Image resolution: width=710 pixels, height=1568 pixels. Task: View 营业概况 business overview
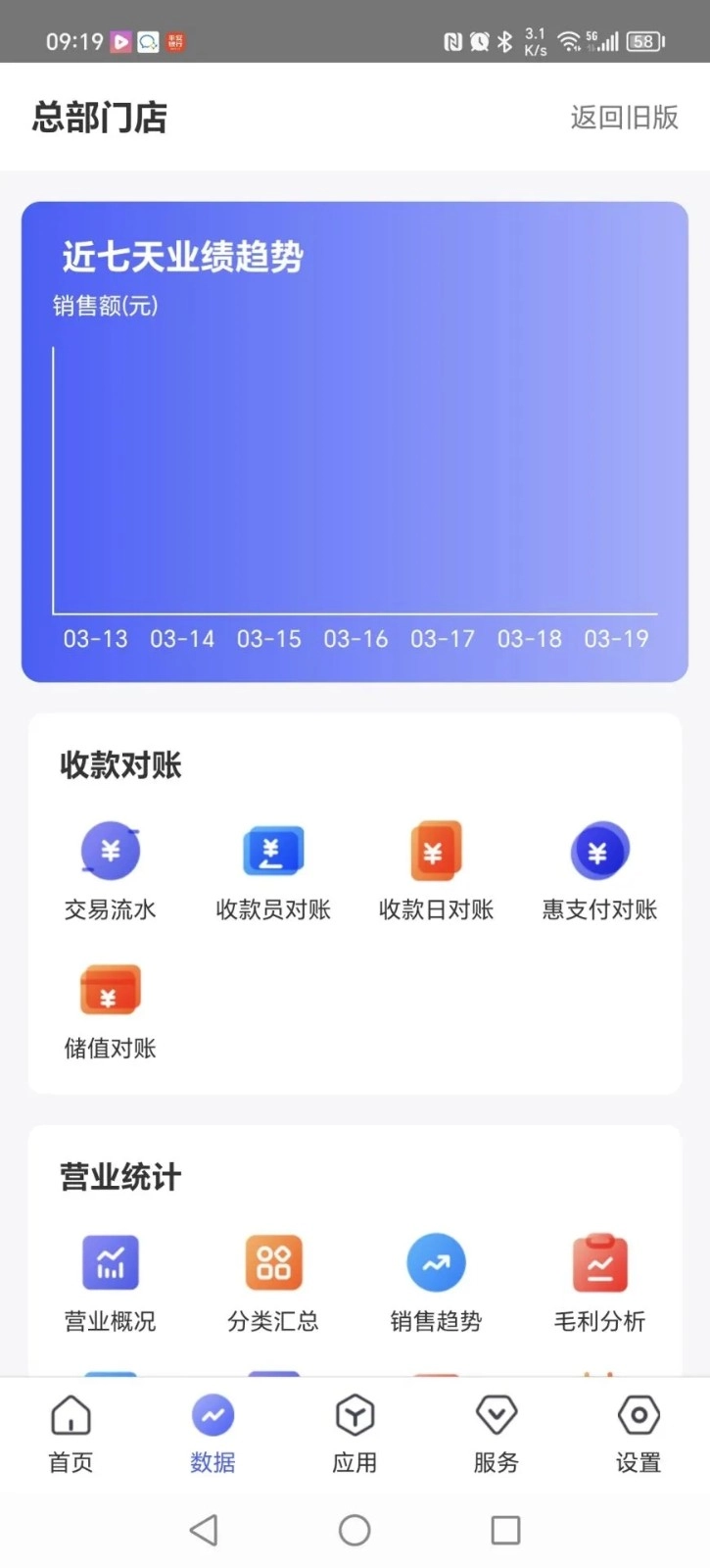109,1282
